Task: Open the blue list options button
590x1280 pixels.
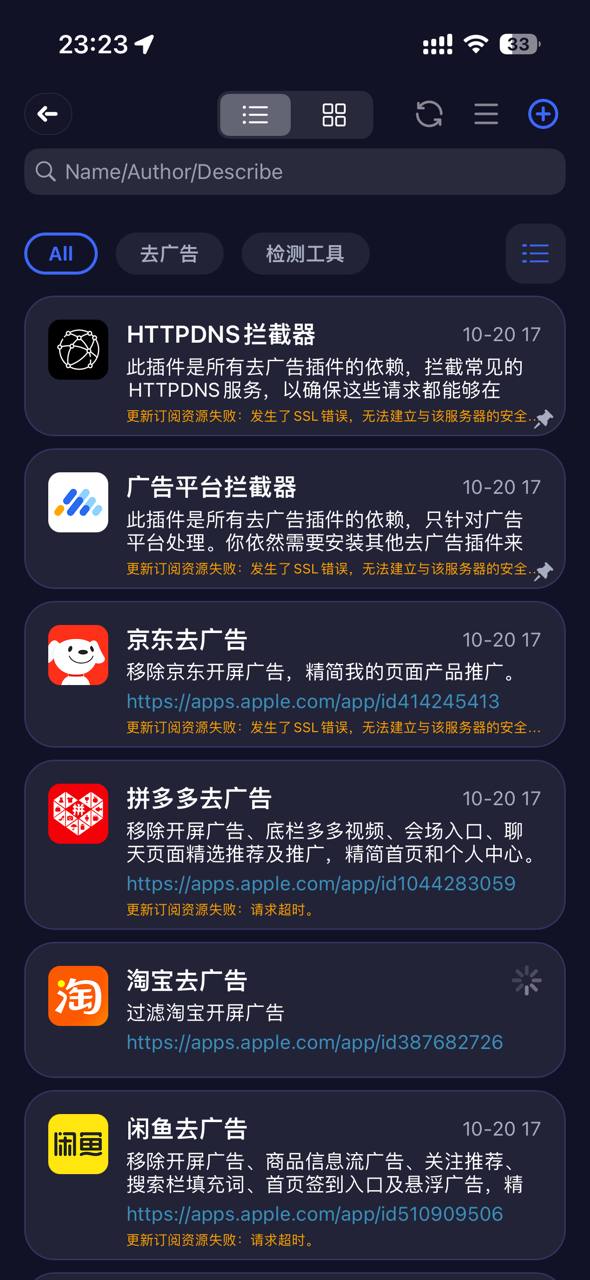Action: coord(536,254)
